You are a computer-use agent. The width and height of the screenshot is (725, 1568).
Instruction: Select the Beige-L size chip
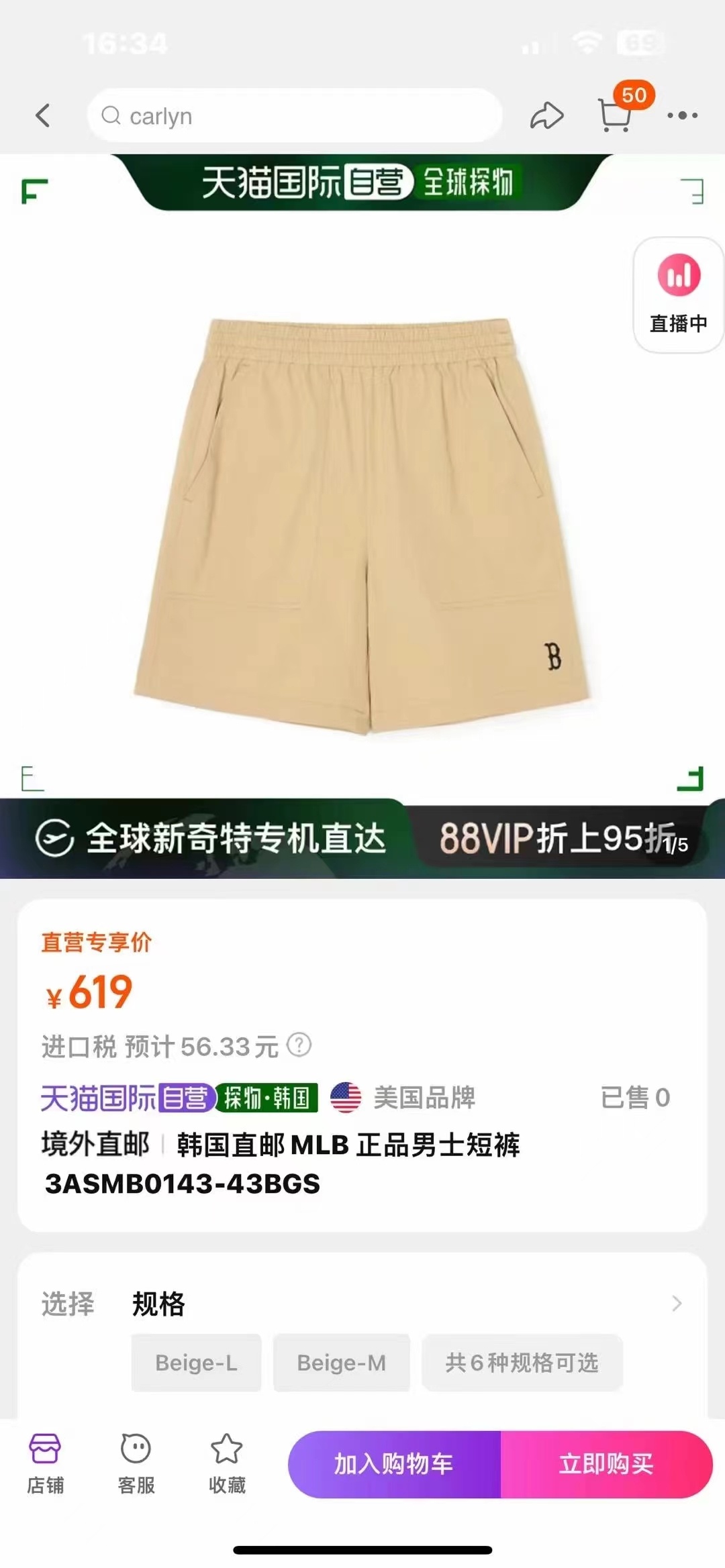(x=196, y=1363)
